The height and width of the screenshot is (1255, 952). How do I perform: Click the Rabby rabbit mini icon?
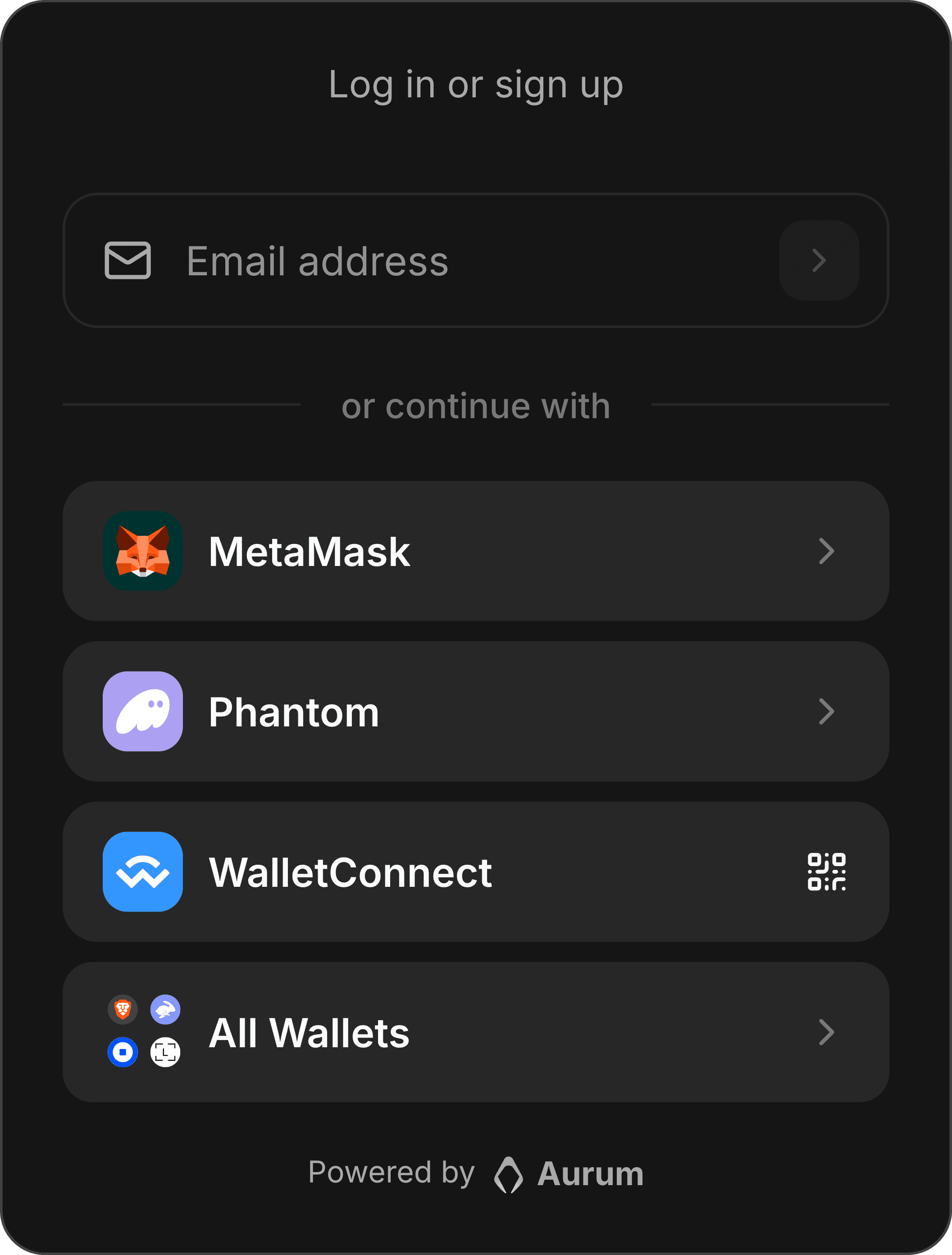pyautogui.click(x=164, y=1008)
